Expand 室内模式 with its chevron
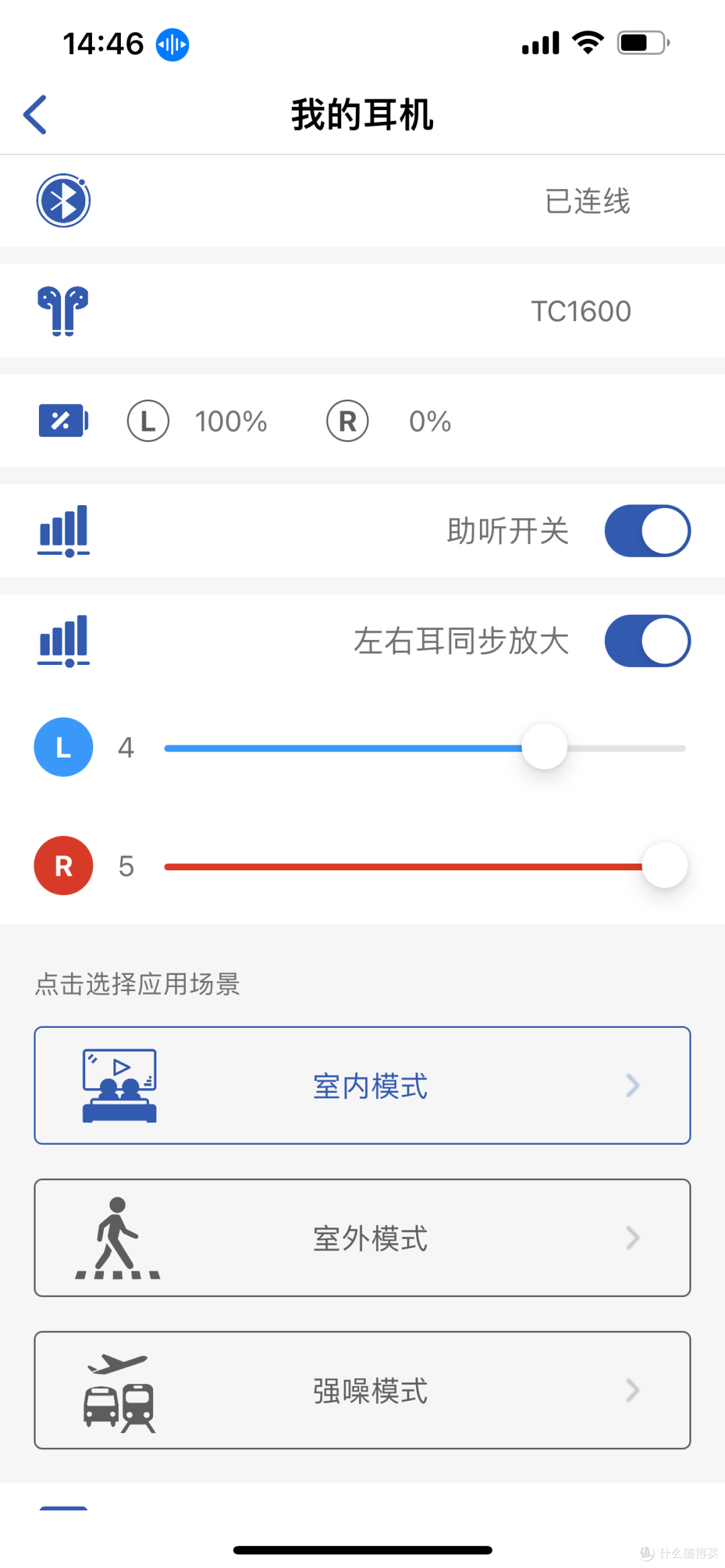This screenshot has height=1568, width=725. click(x=632, y=1085)
